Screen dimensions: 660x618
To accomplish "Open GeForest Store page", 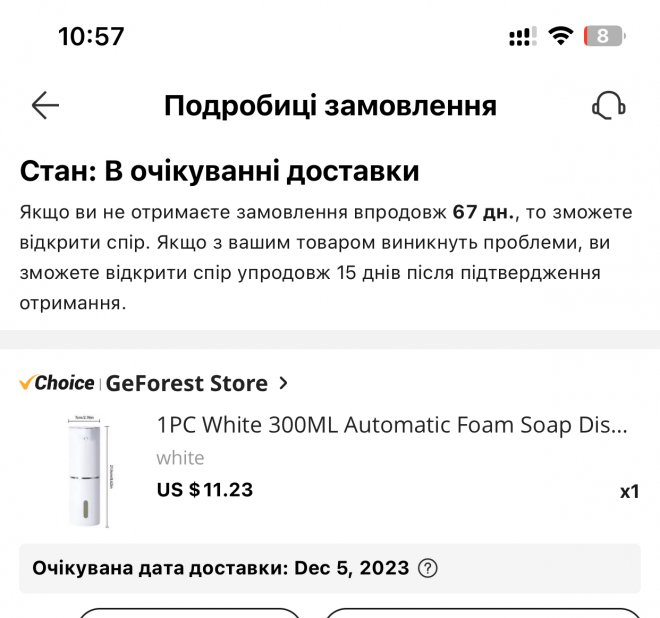I will (x=196, y=383).
